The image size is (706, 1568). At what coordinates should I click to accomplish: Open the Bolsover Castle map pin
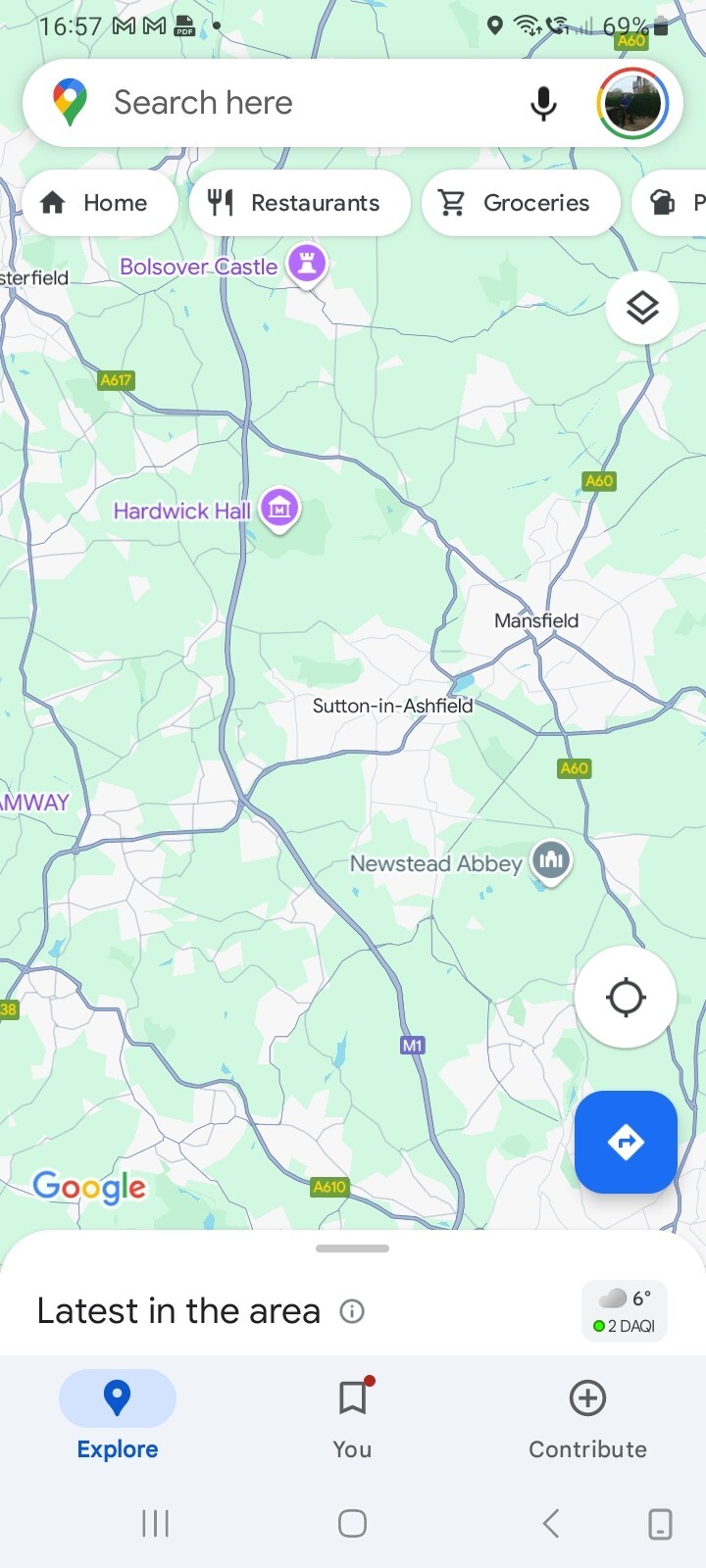tap(307, 264)
